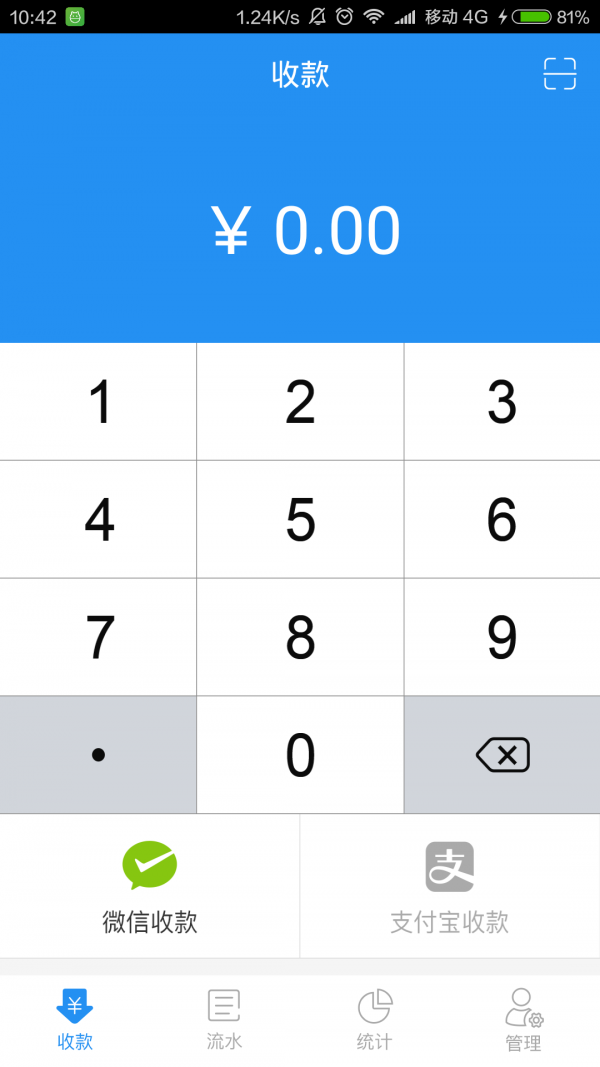Stay on the 收款 tab
The width and height of the screenshot is (600, 1067).
click(75, 1020)
